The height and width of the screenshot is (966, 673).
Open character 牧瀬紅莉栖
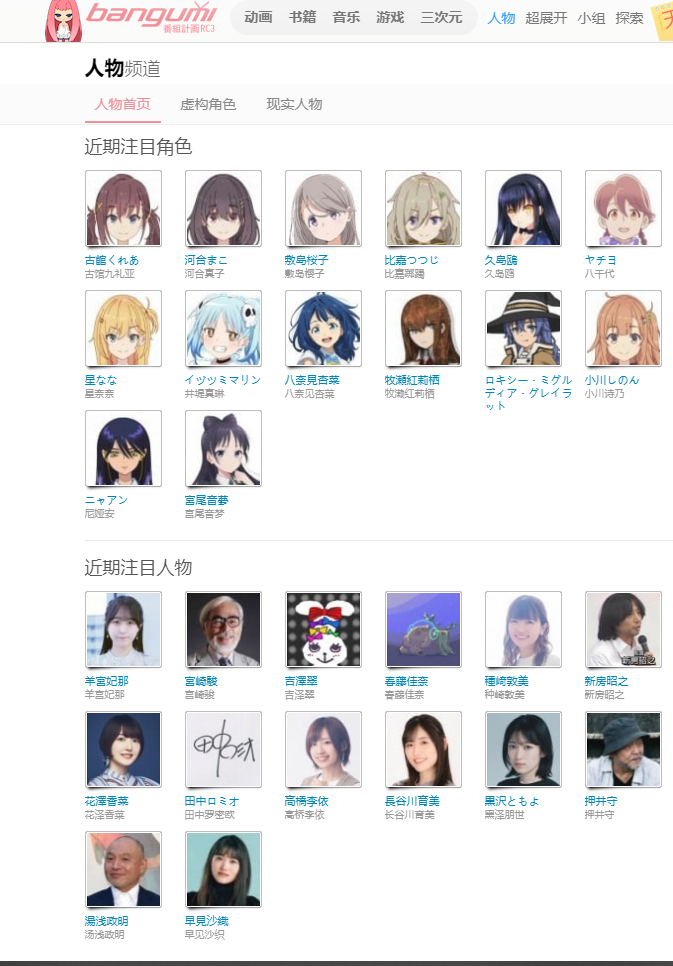tap(412, 380)
